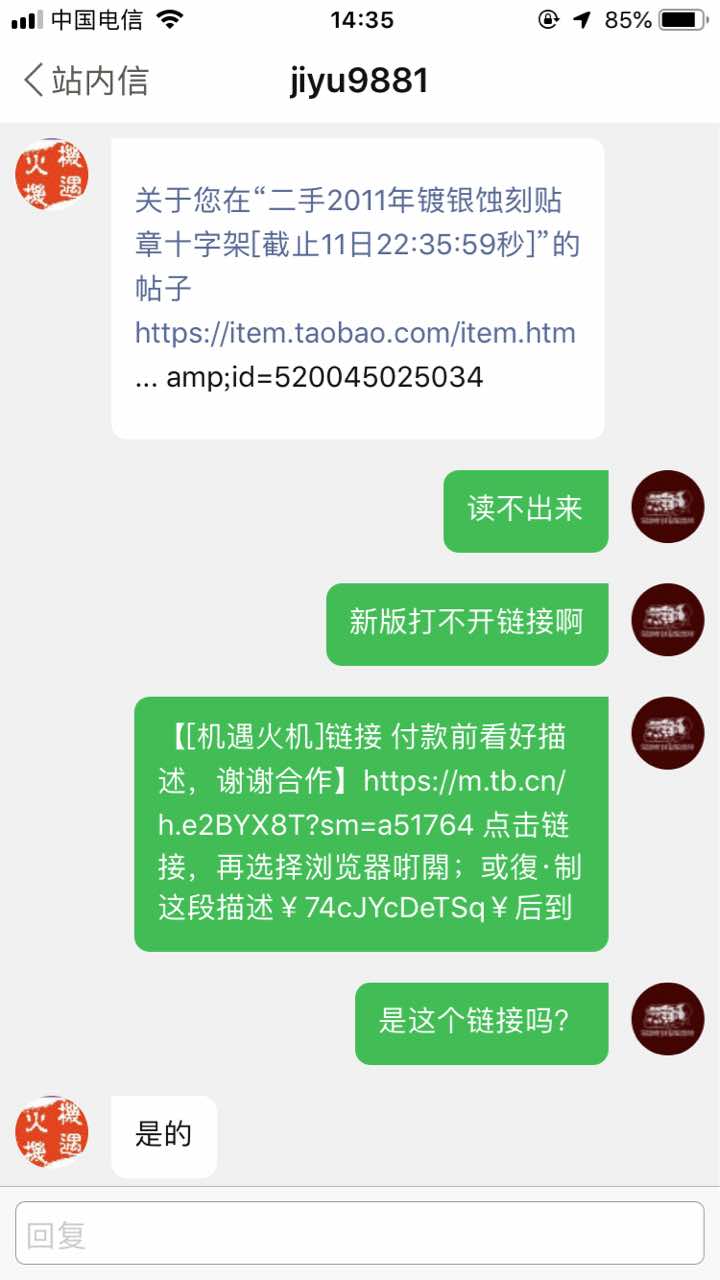This screenshot has width=720, height=1280.
Task: Open the item.taobao.com link in message
Action: pos(354,333)
